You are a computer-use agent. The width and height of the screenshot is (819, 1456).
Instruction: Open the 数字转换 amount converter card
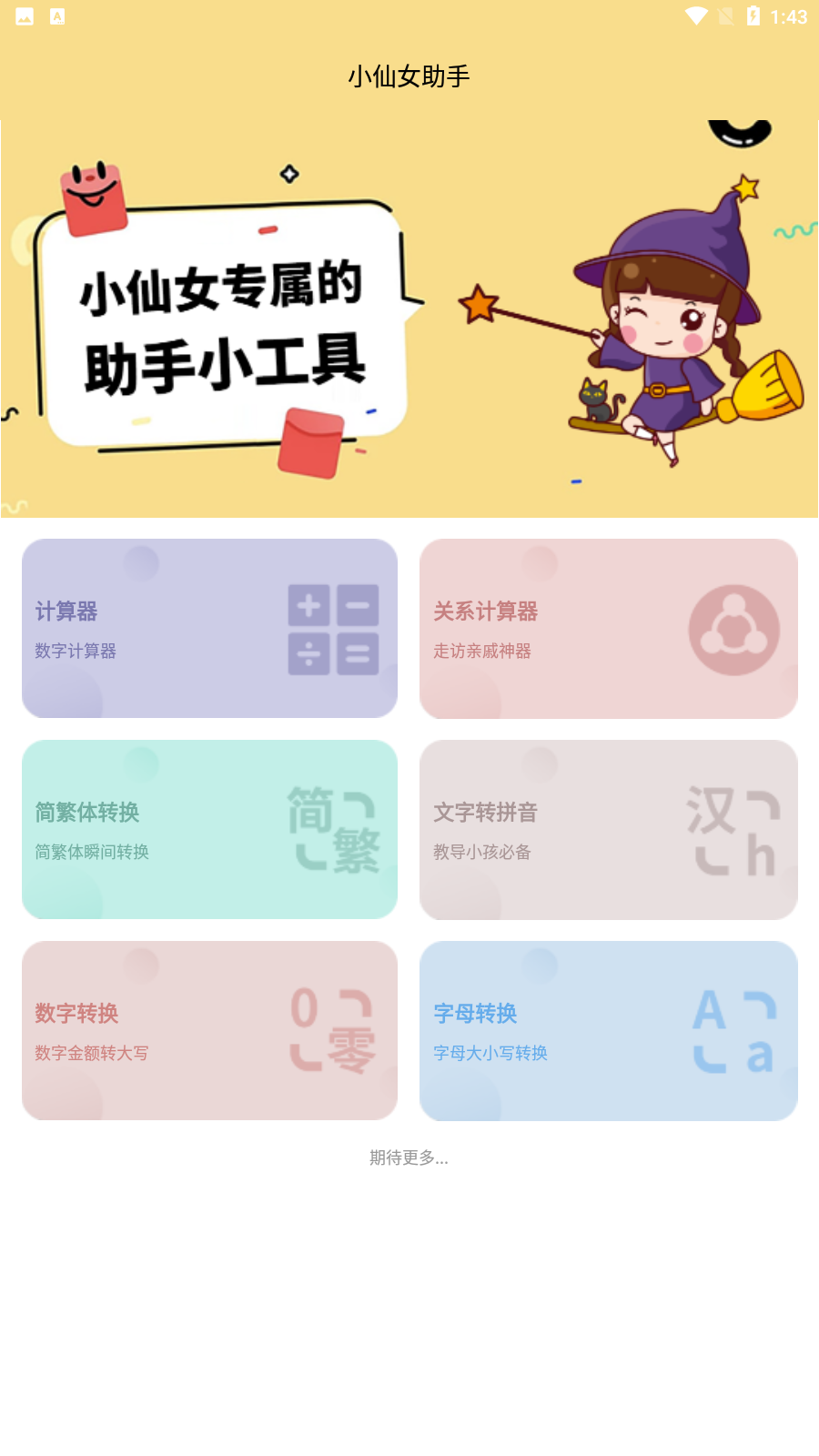pyautogui.click(x=209, y=1031)
